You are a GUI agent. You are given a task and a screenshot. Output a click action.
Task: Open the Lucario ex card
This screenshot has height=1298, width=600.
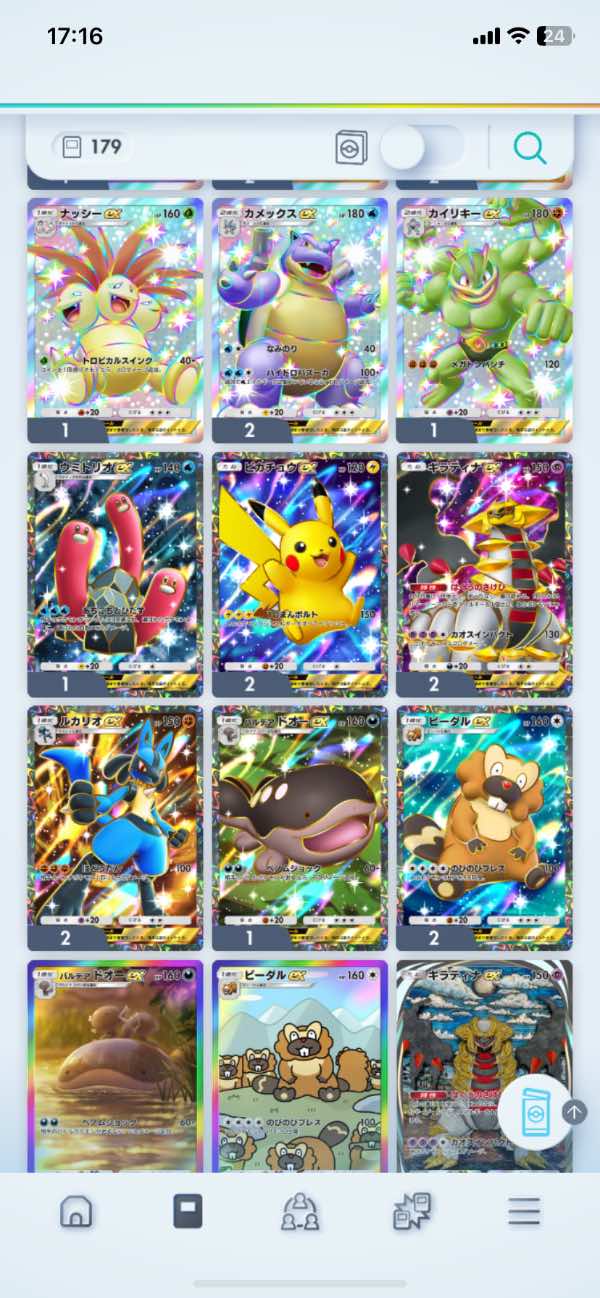(x=115, y=828)
